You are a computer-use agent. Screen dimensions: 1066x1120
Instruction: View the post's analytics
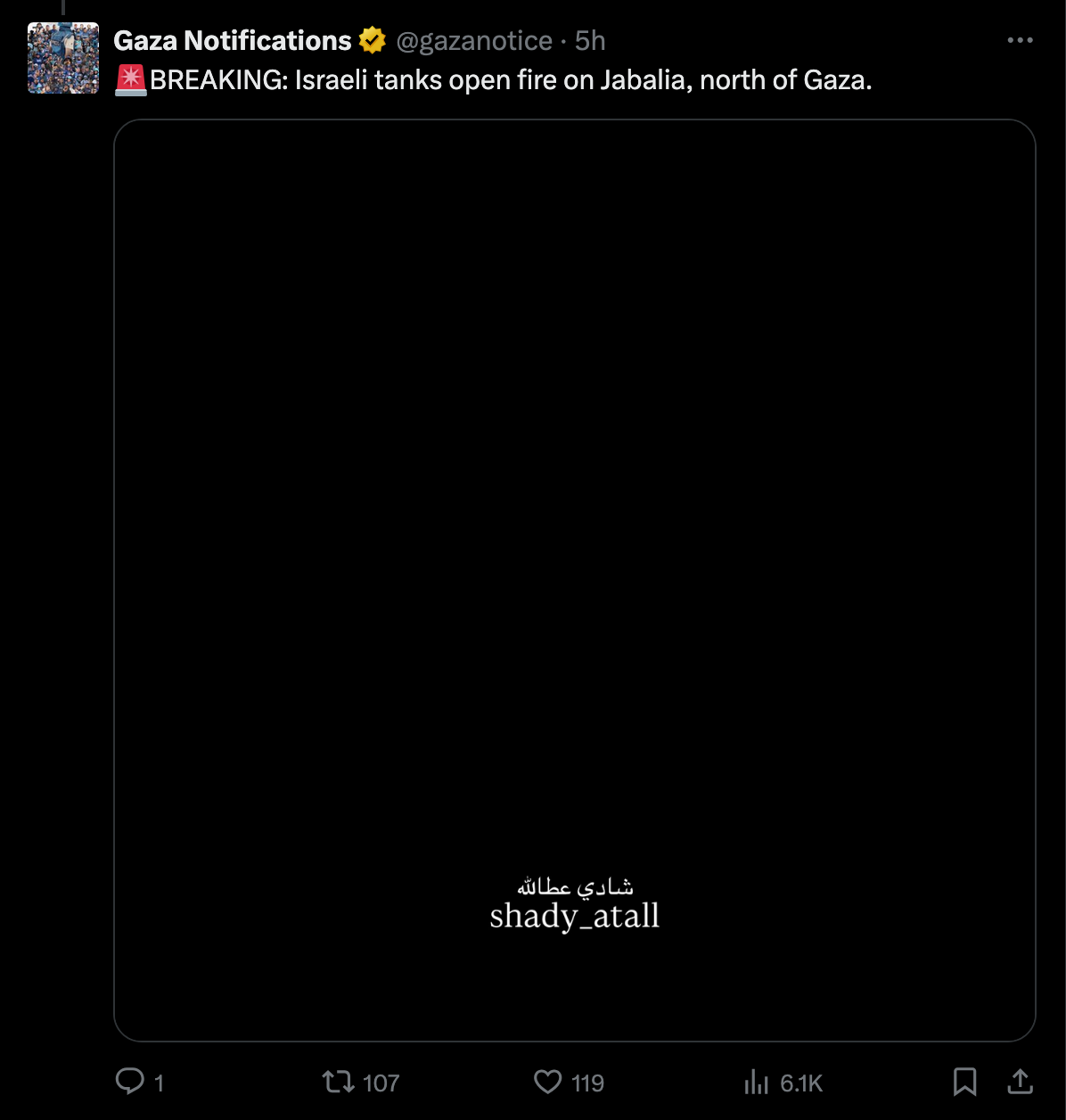tap(756, 1083)
